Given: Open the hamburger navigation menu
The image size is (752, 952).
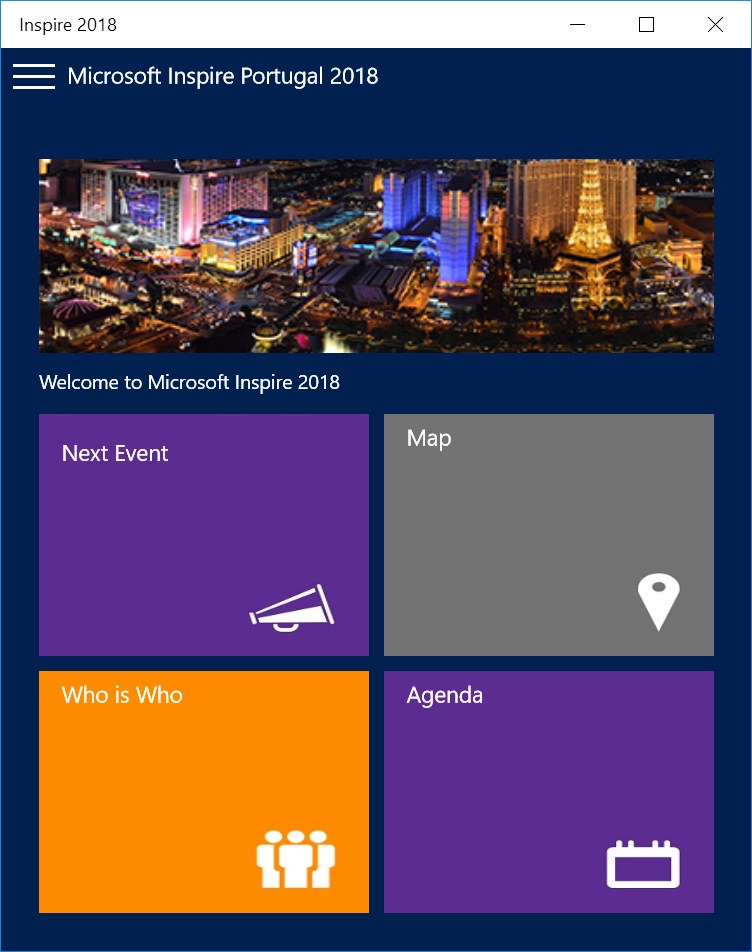Looking at the screenshot, I should (x=34, y=76).
